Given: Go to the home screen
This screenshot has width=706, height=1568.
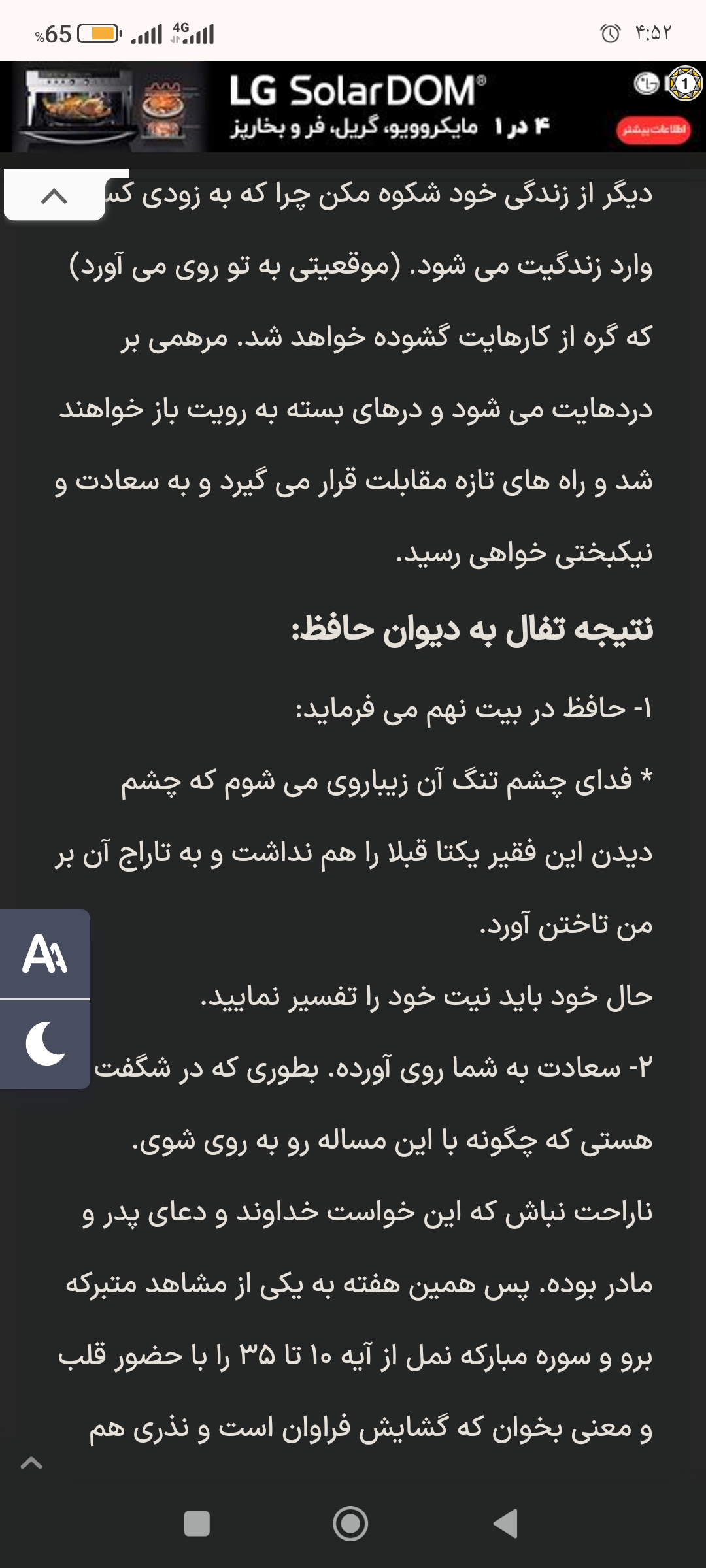Looking at the screenshot, I should pos(350,1524).
